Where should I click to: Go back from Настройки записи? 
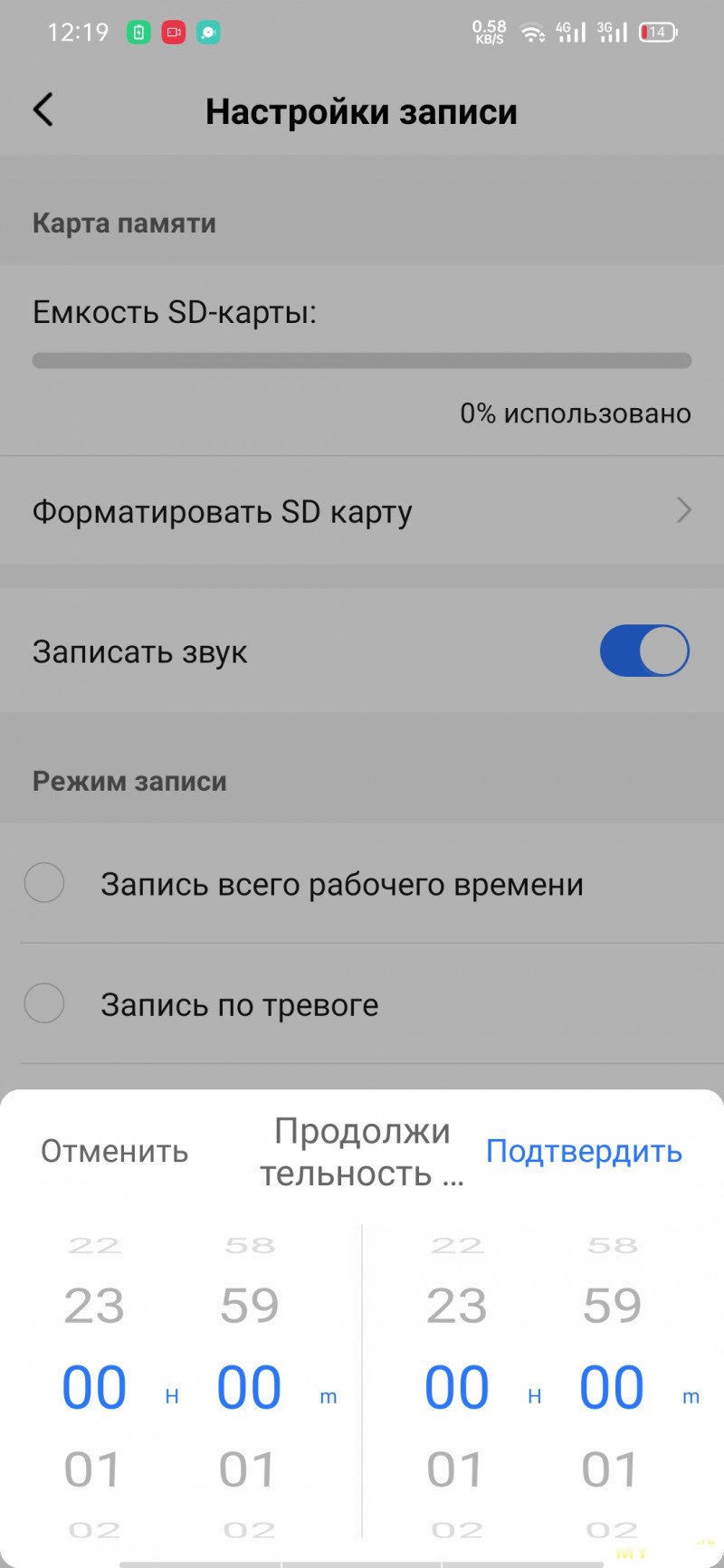(43, 110)
